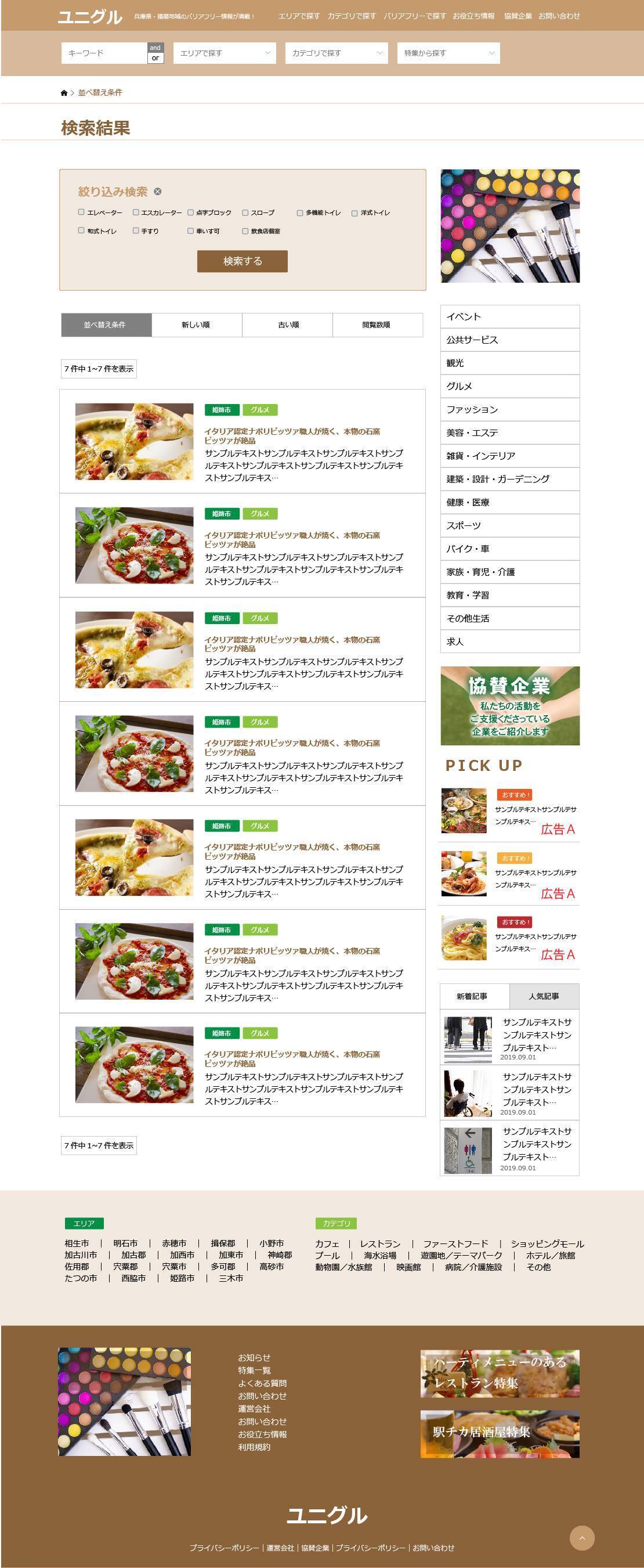Tap the キーワード search field

(x=104, y=53)
